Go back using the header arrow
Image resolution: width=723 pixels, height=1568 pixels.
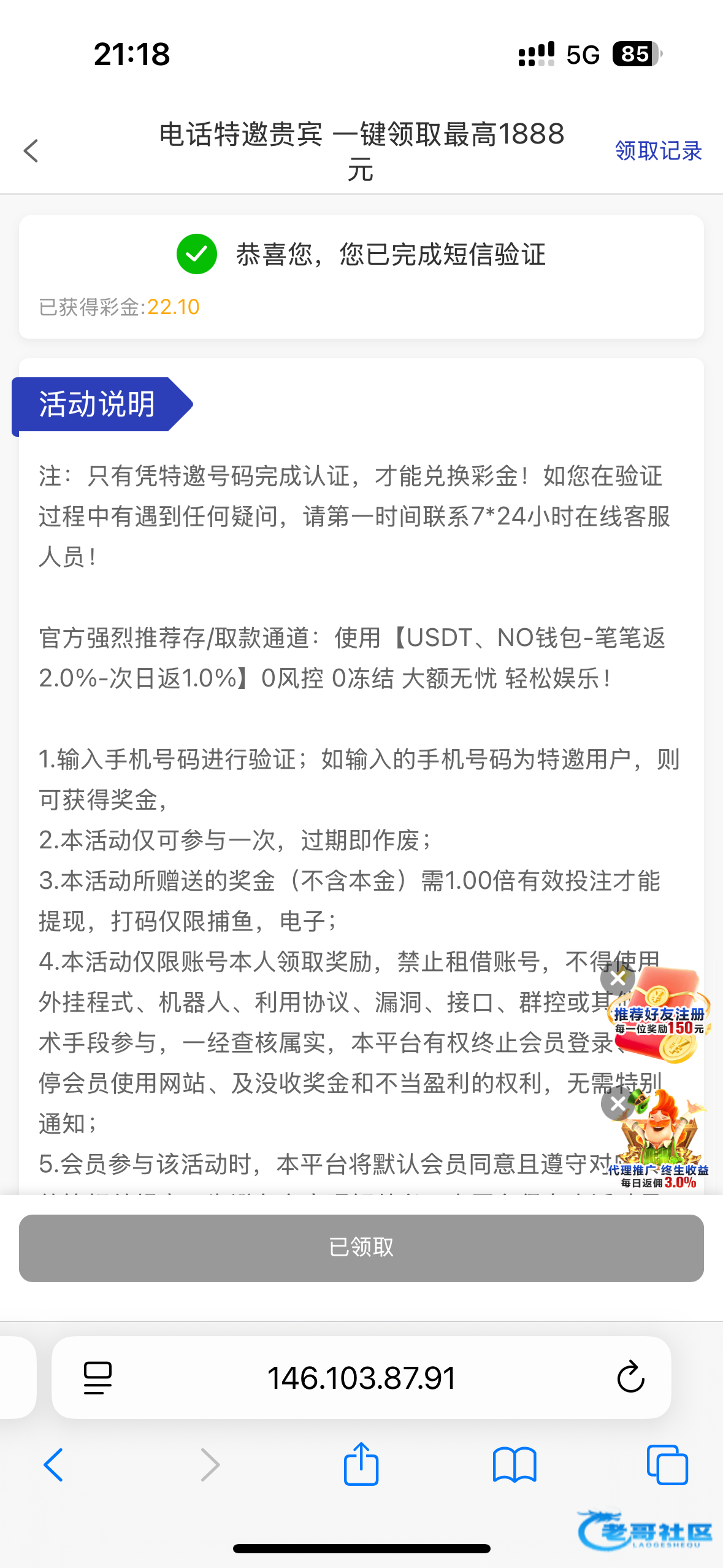click(x=31, y=150)
